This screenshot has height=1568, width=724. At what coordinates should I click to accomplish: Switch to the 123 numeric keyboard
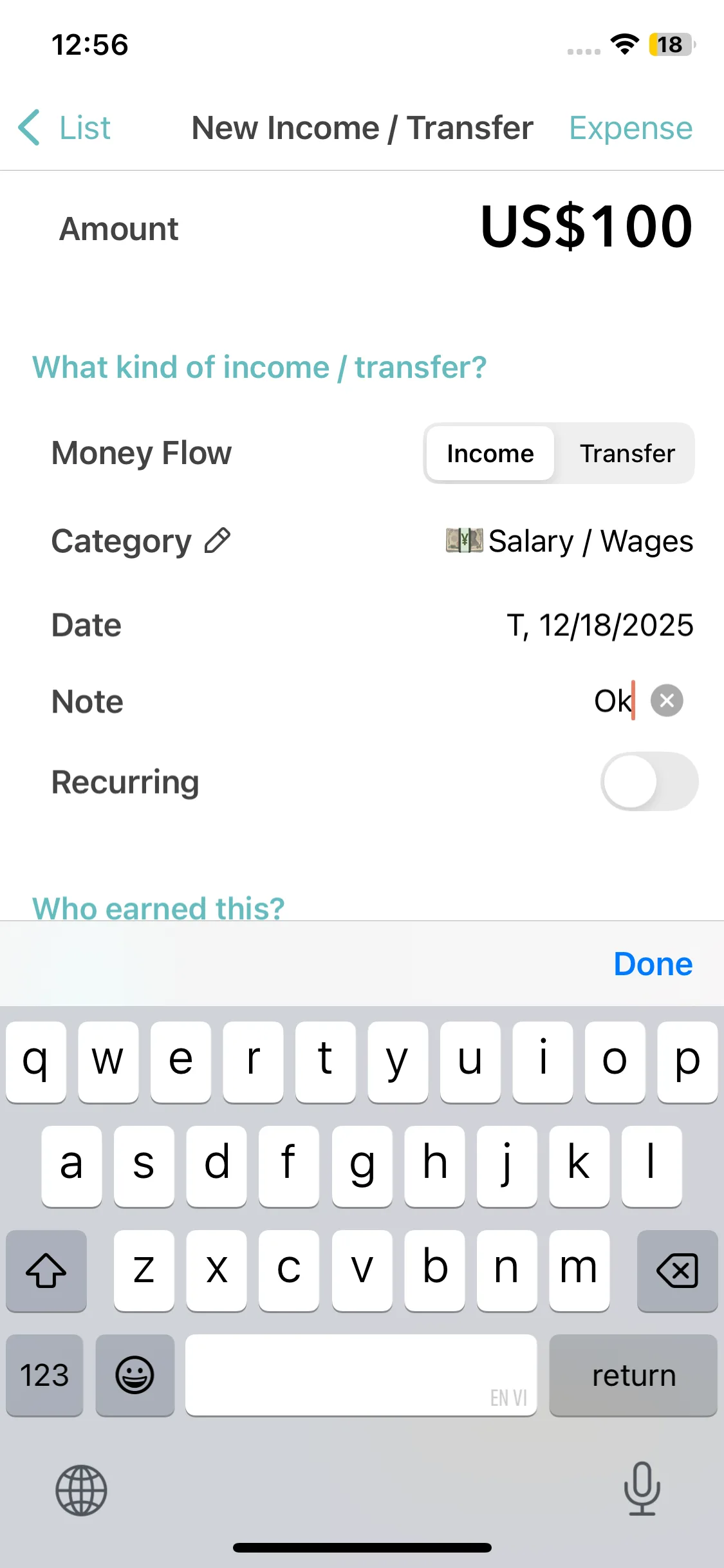(44, 1376)
